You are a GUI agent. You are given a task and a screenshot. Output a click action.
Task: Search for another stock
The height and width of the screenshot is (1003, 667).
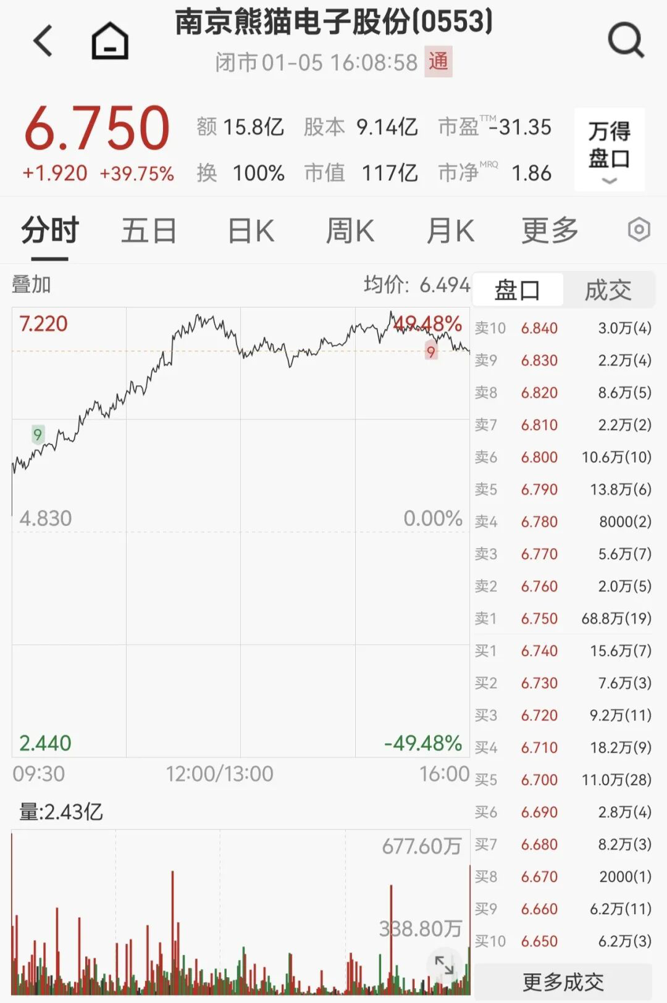pyautogui.click(x=626, y=41)
